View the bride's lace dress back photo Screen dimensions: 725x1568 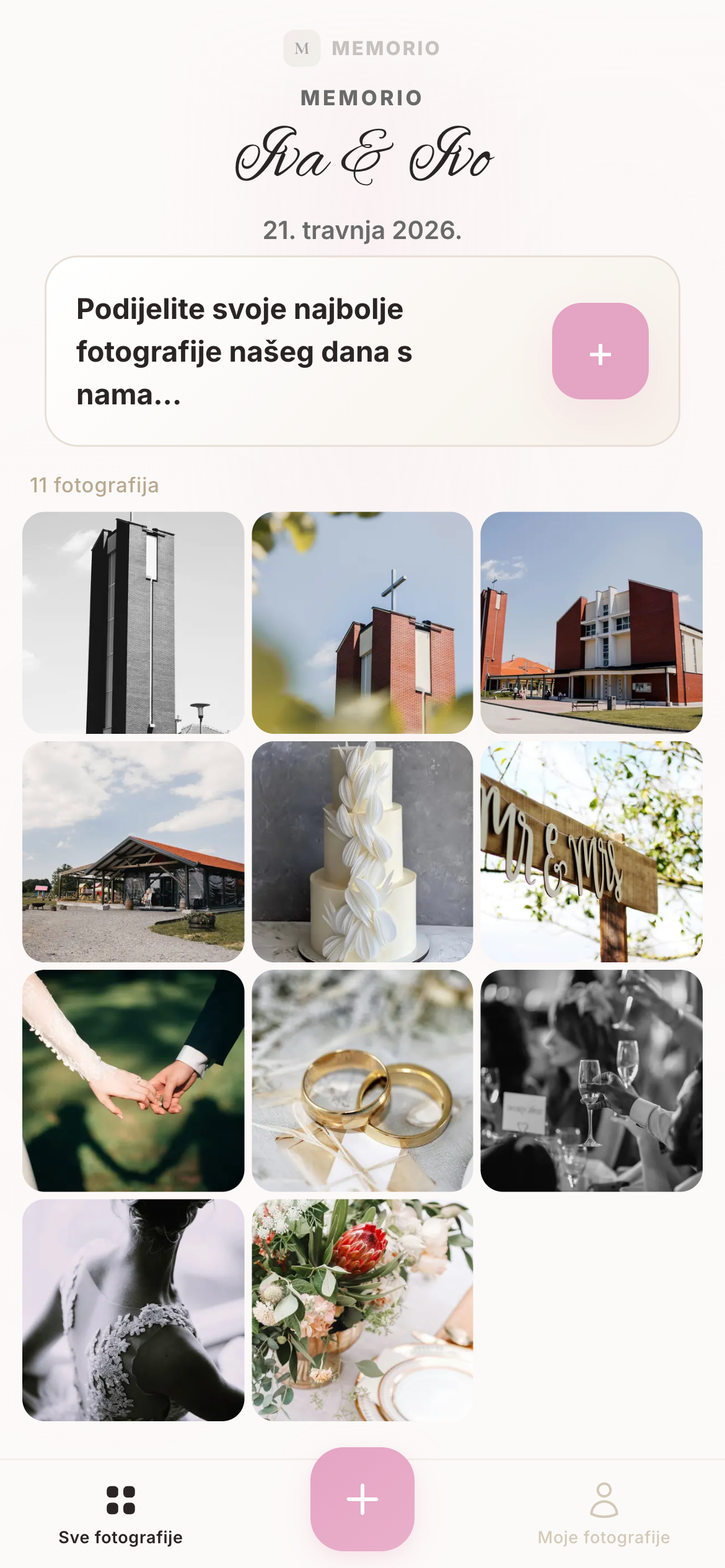(x=133, y=1310)
